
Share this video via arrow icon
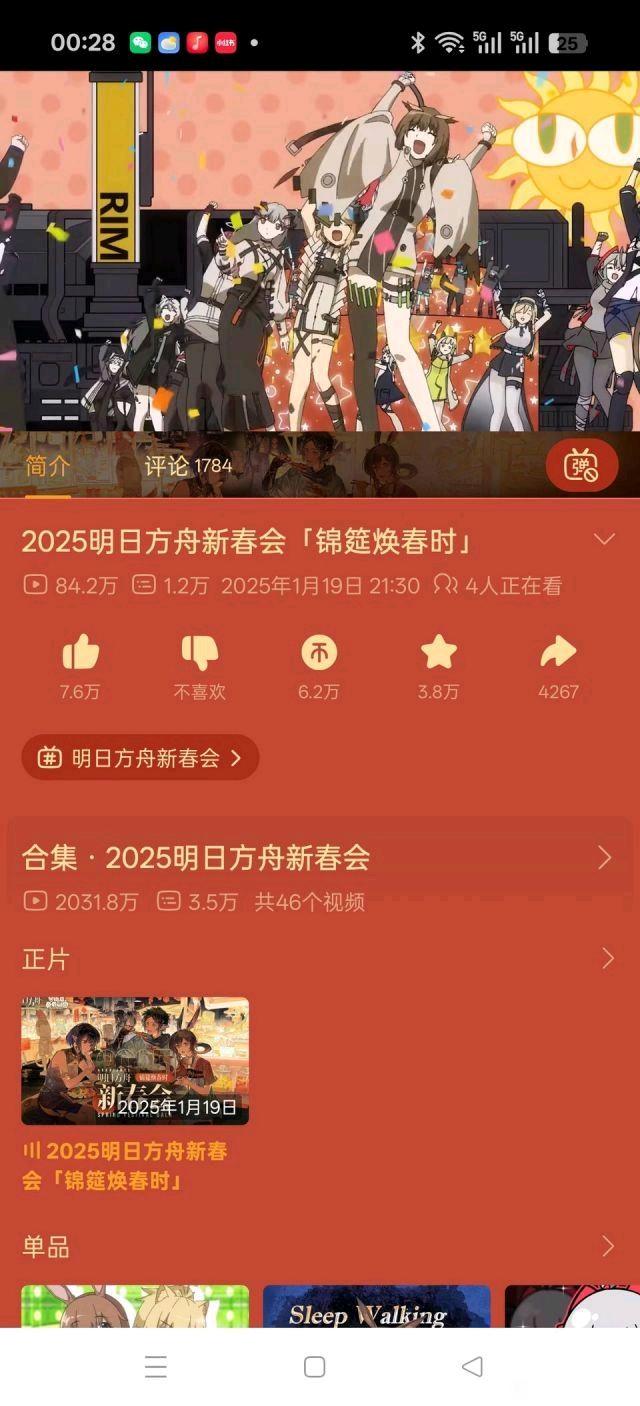point(558,653)
